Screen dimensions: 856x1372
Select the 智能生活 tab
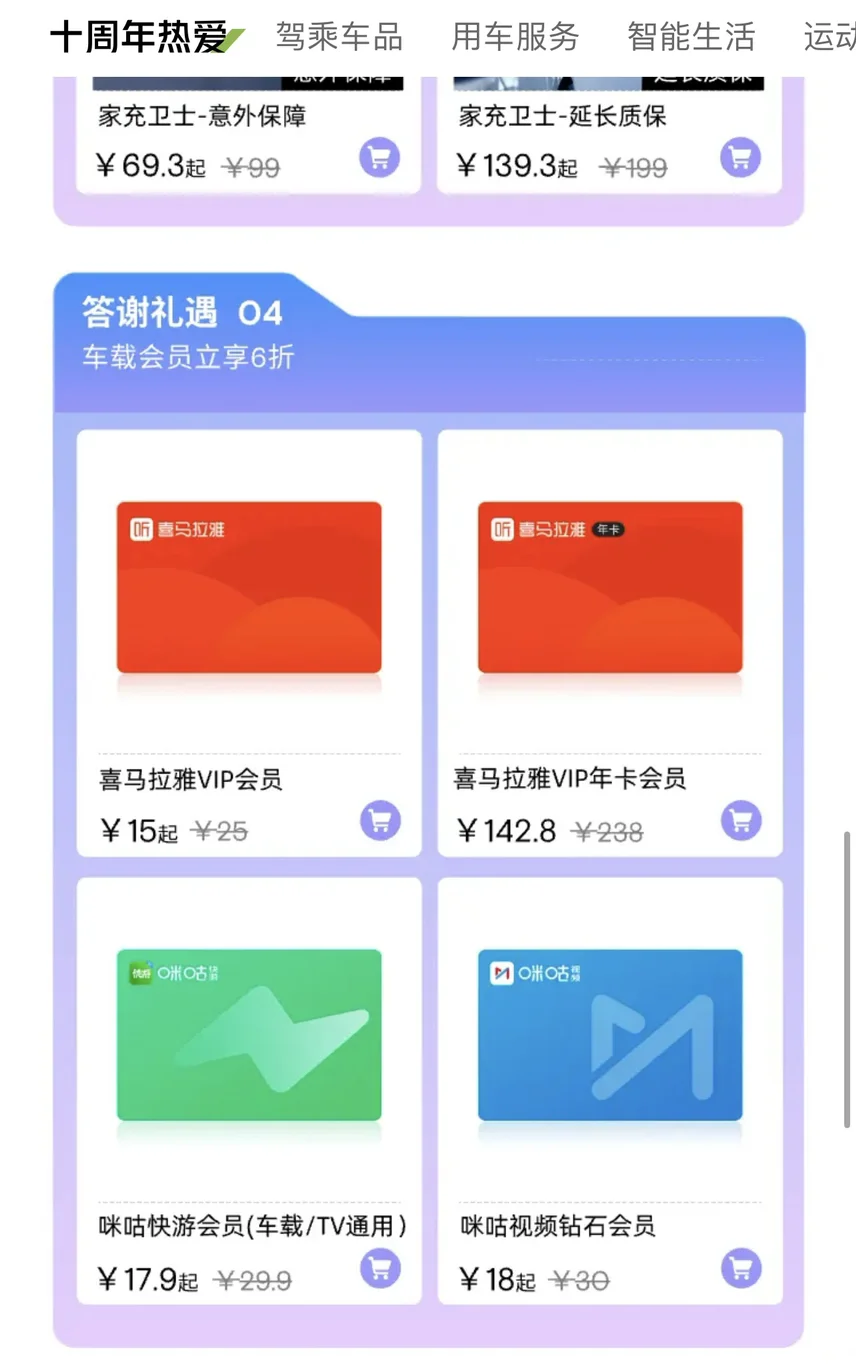691,37
